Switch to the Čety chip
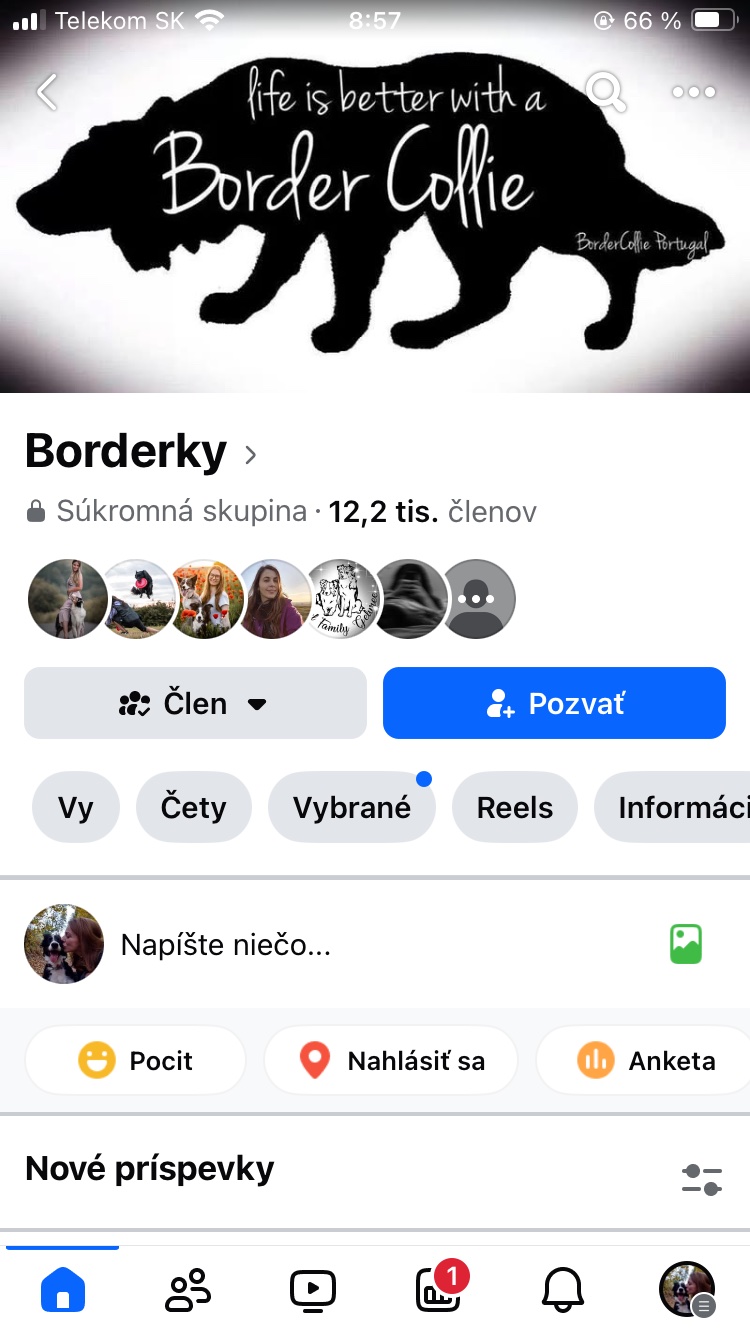750x1334 pixels. (194, 807)
